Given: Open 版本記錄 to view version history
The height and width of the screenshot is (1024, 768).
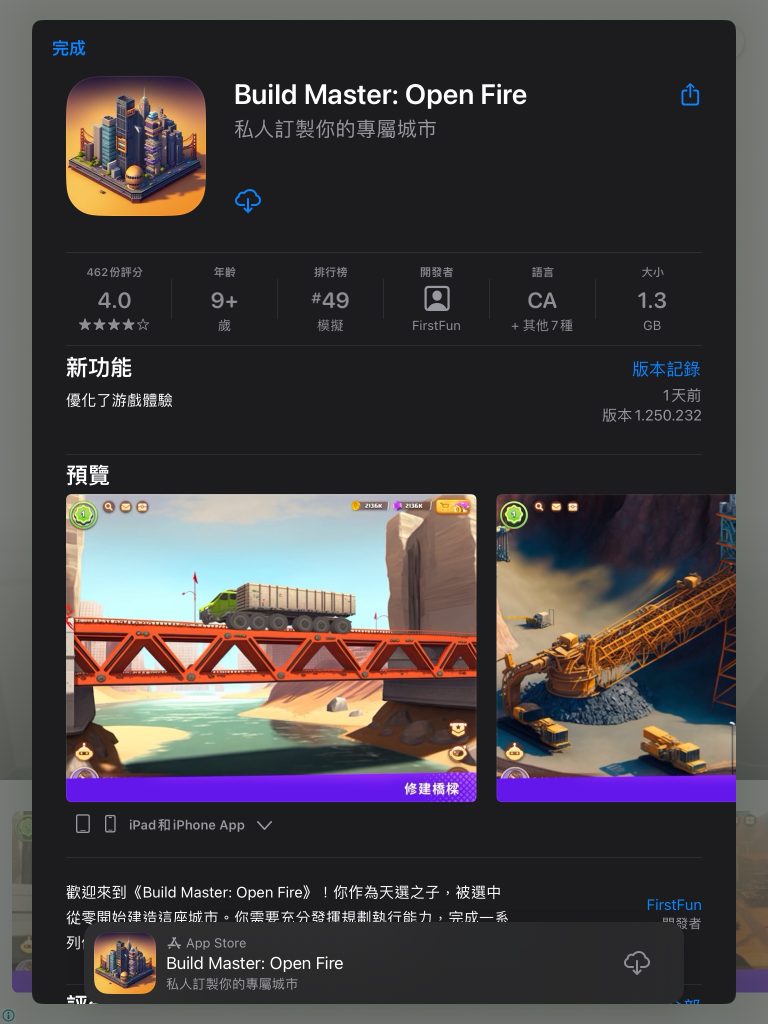Looking at the screenshot, I should point(664,369).
